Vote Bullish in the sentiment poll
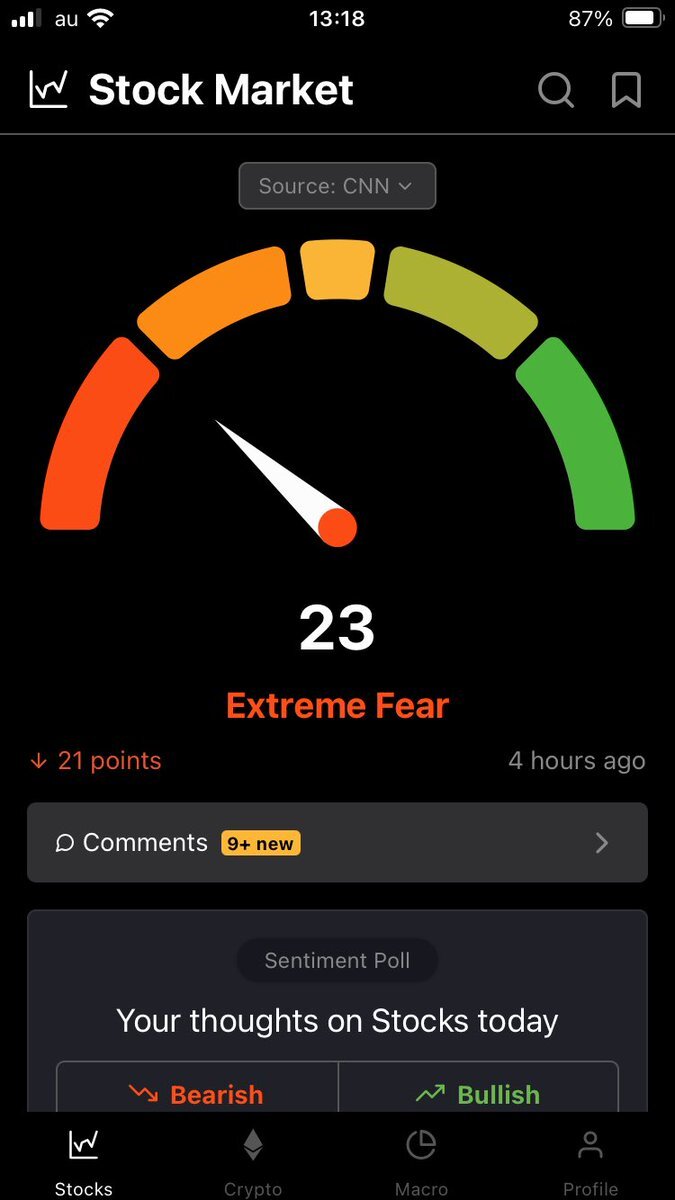This screenshot has width=675, height=1200. (x=478, y=1093)
